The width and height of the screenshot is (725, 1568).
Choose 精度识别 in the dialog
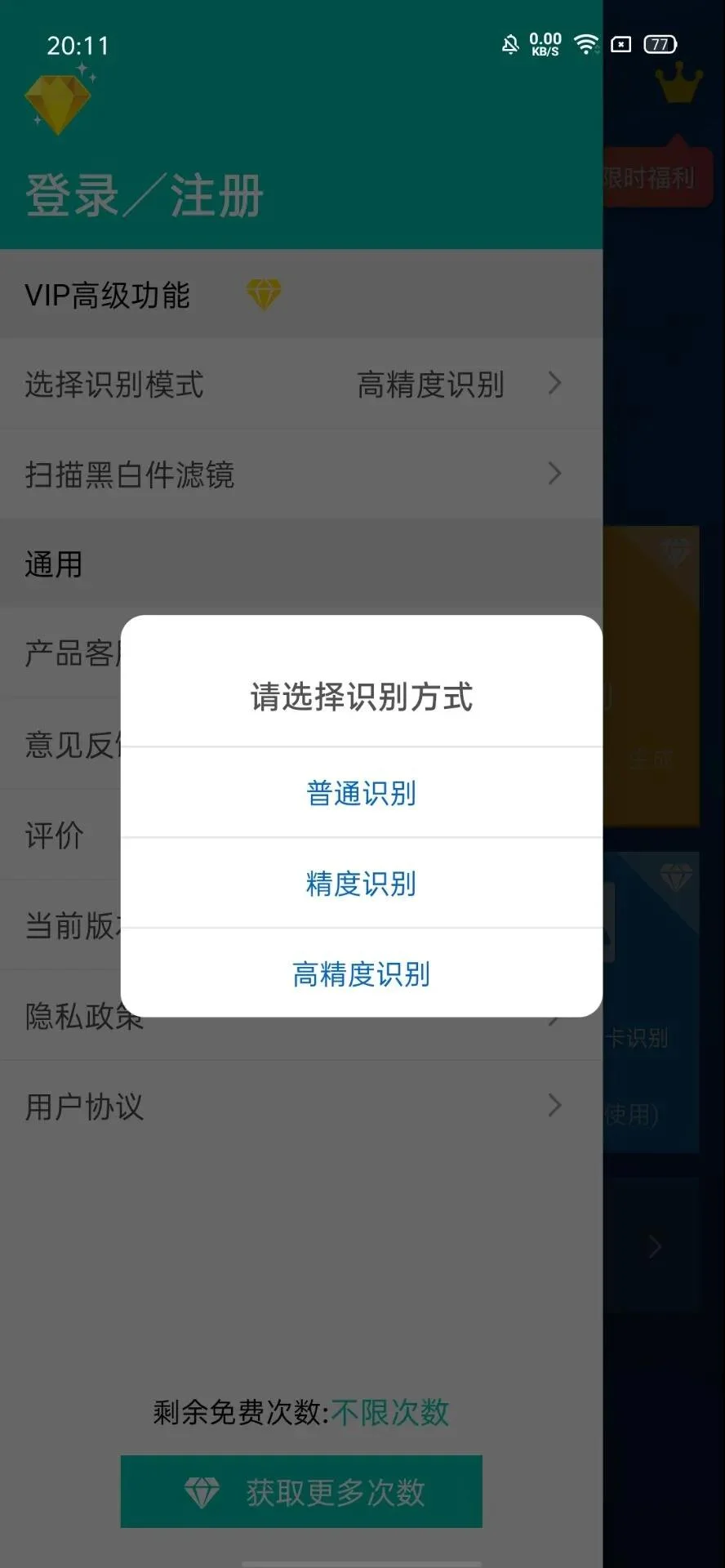click(x=362, y=884)
